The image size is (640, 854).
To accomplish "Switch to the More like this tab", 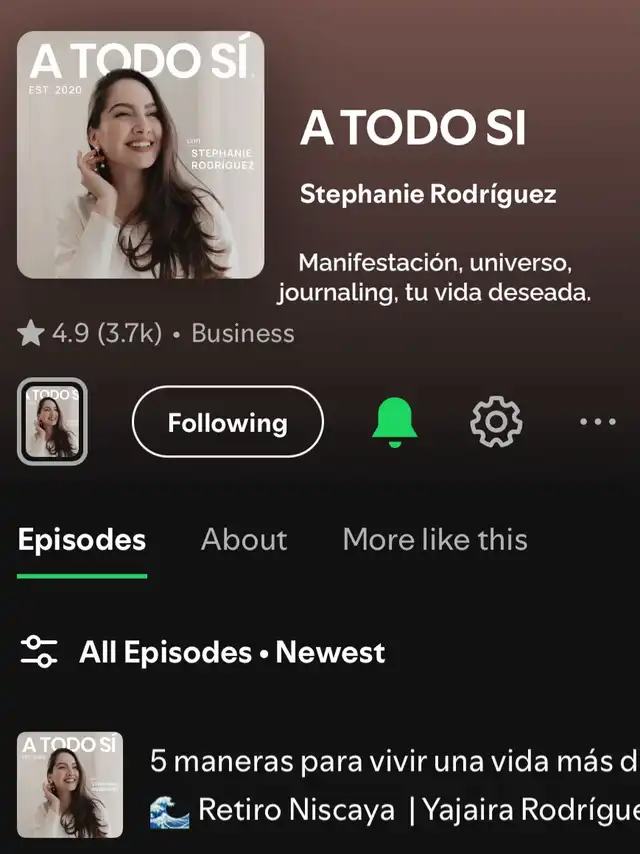I will pos(435,540).
